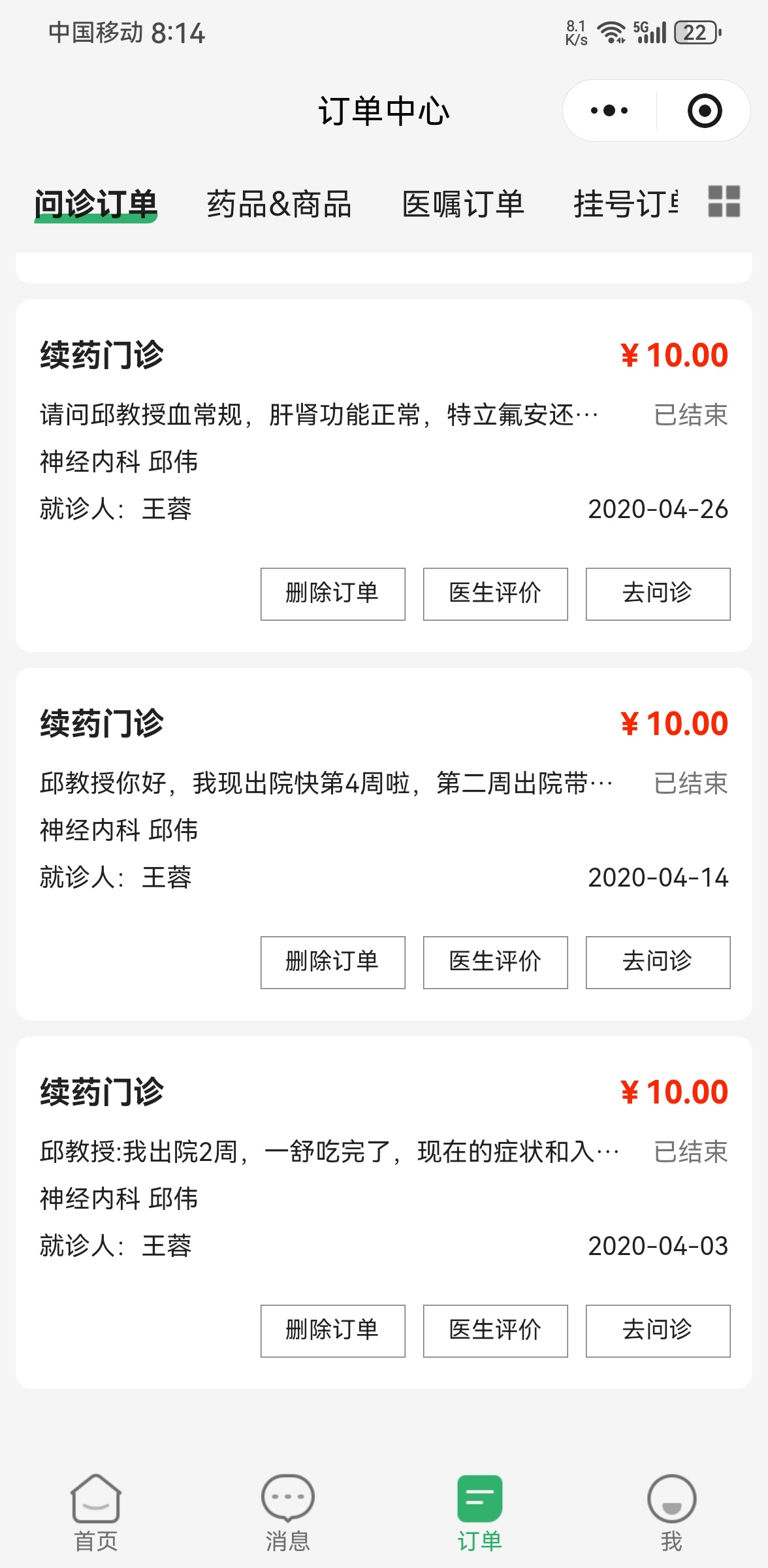Open the grid view of all order categories
Viewport: 768px width, 1568px height.
[724, 201]
